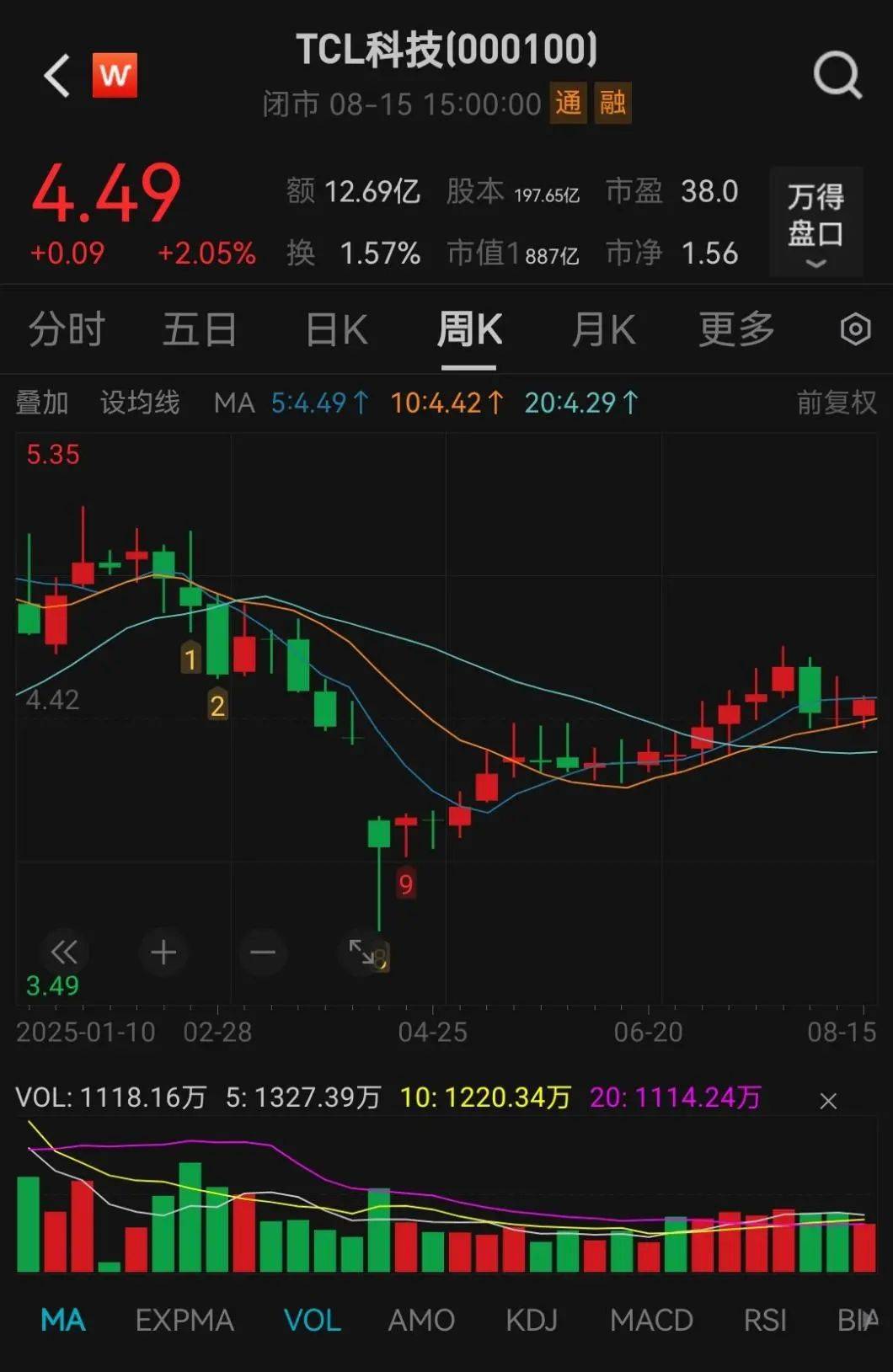This screenshot has height=1372, width=893.
Task: Tap the red 9 announcement marker on the chart
Action: (406, 884)
